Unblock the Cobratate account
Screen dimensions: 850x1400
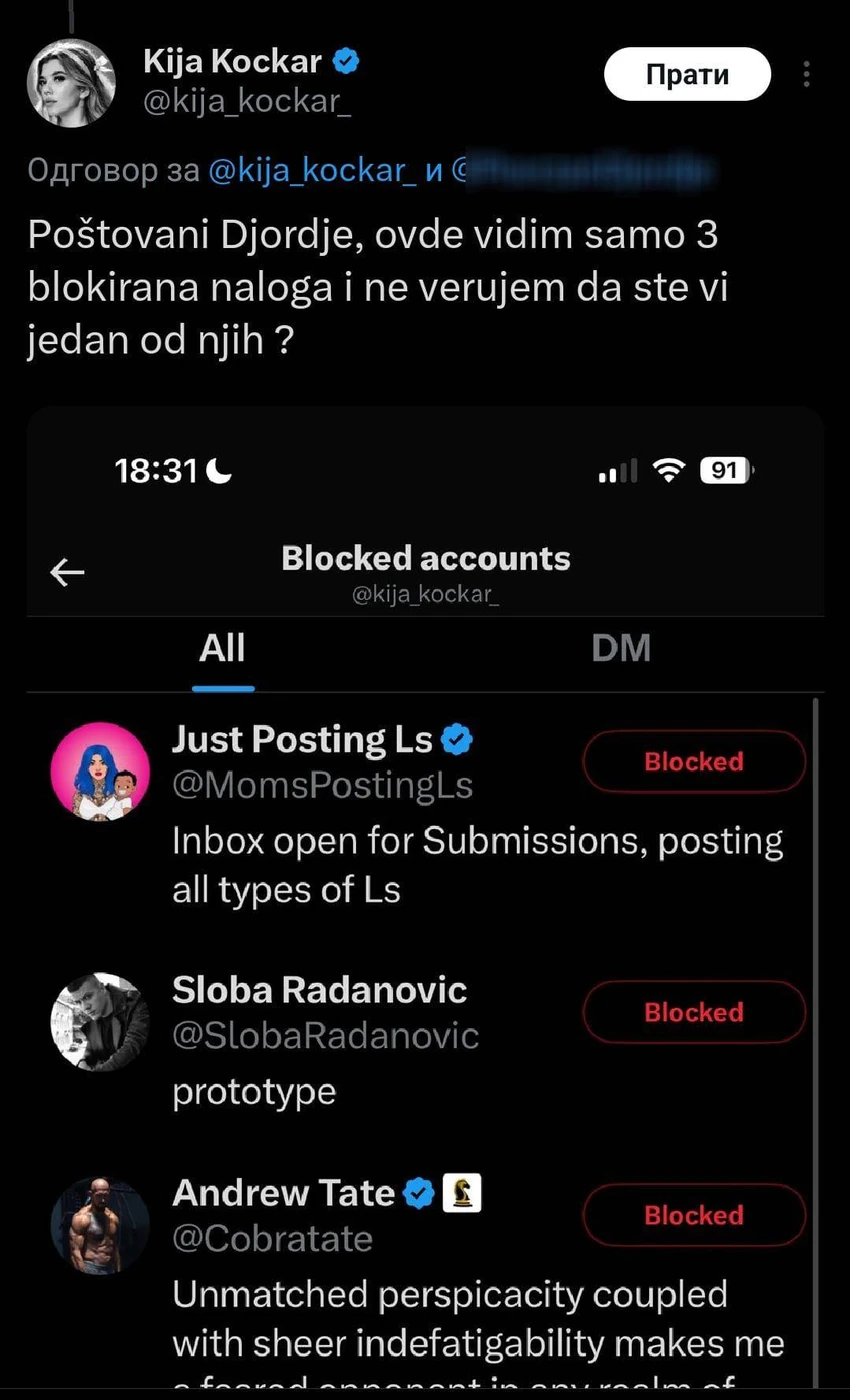pyautogui.click(x=694, y=1215)
